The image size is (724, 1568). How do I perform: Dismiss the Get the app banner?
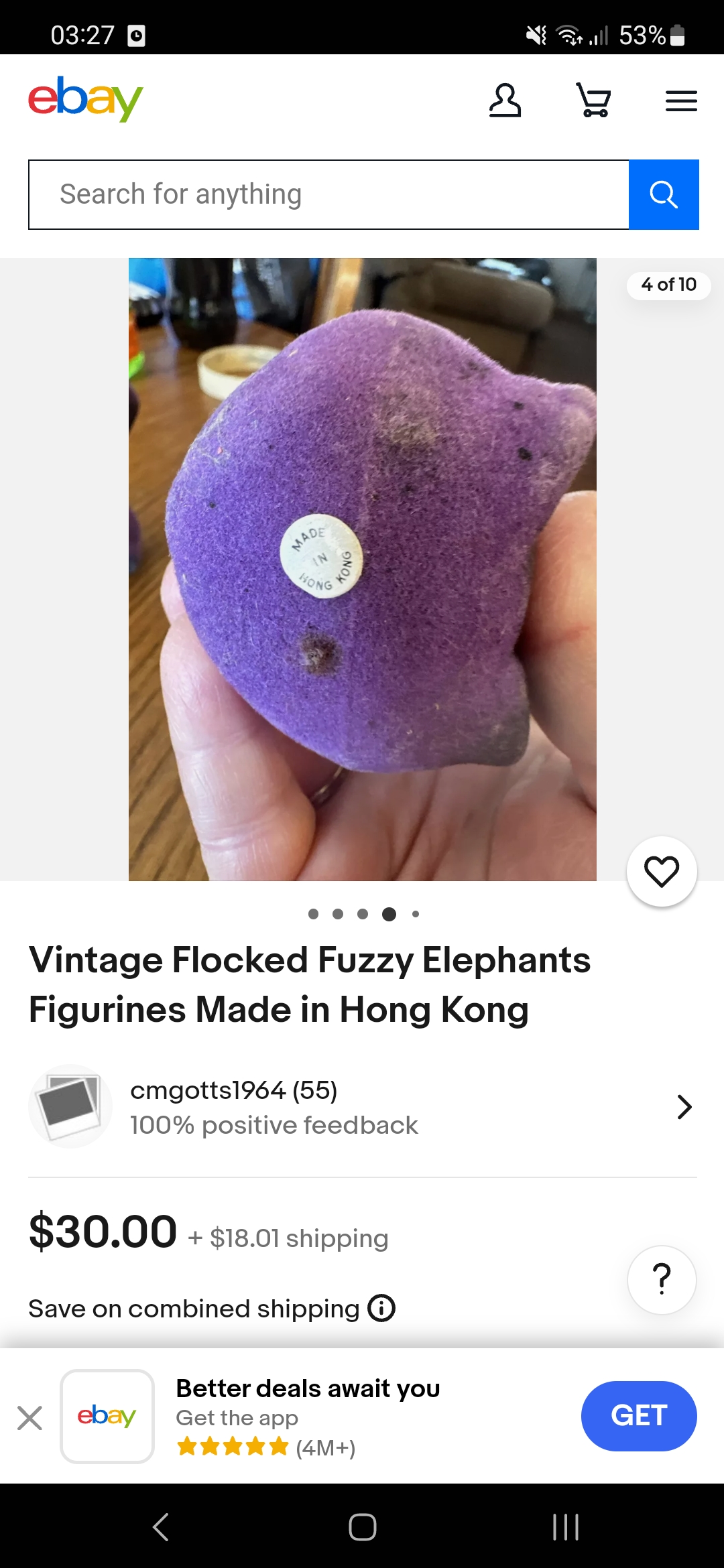[x=29, y=1418]
